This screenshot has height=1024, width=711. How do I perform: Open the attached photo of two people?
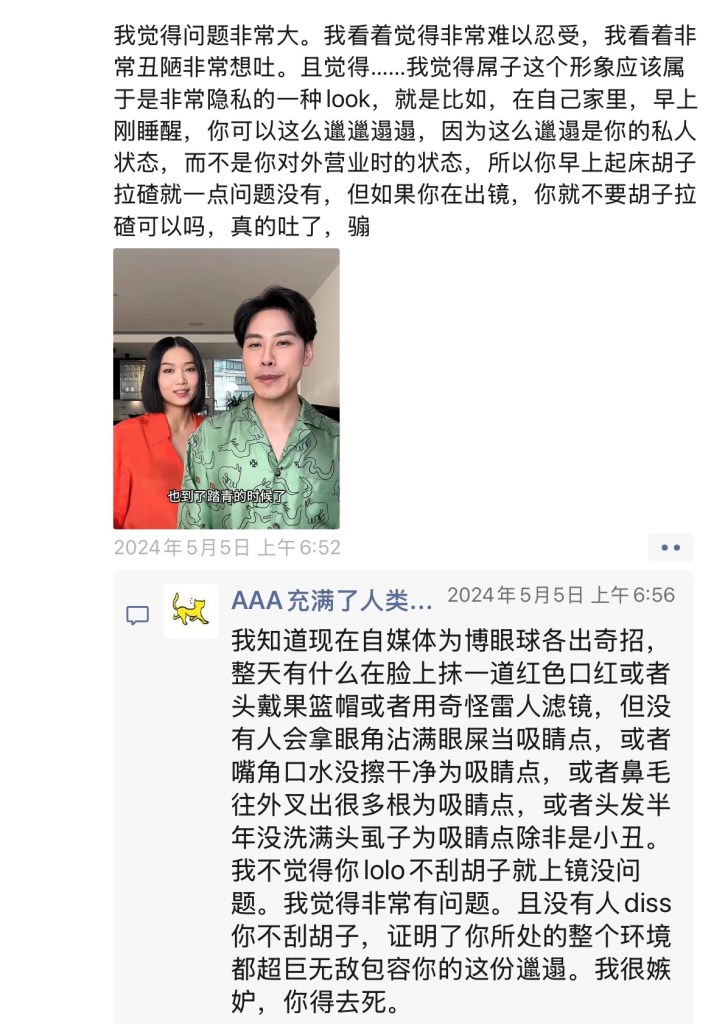226,388
